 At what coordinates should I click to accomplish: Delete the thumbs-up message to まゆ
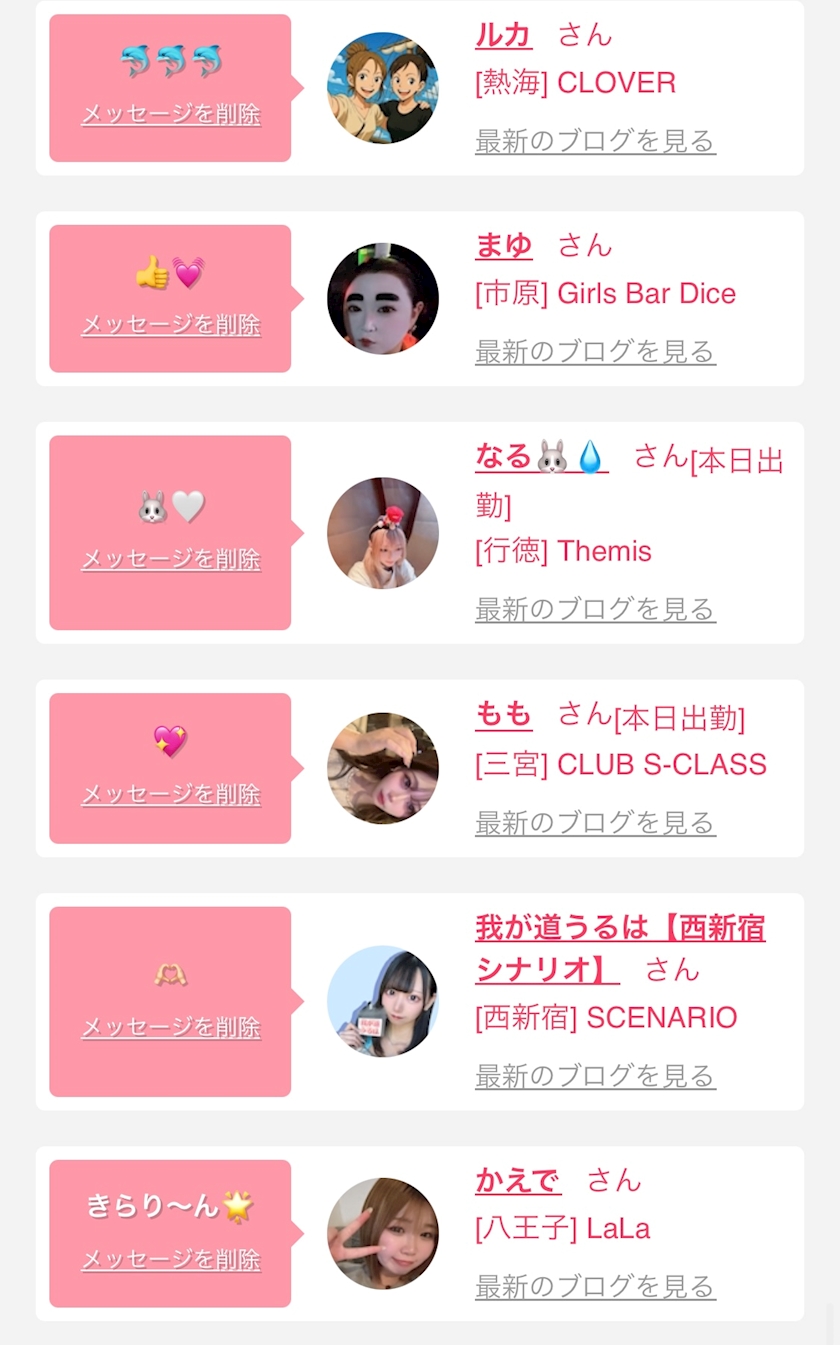pyautogui.click(x=171, y=325)
